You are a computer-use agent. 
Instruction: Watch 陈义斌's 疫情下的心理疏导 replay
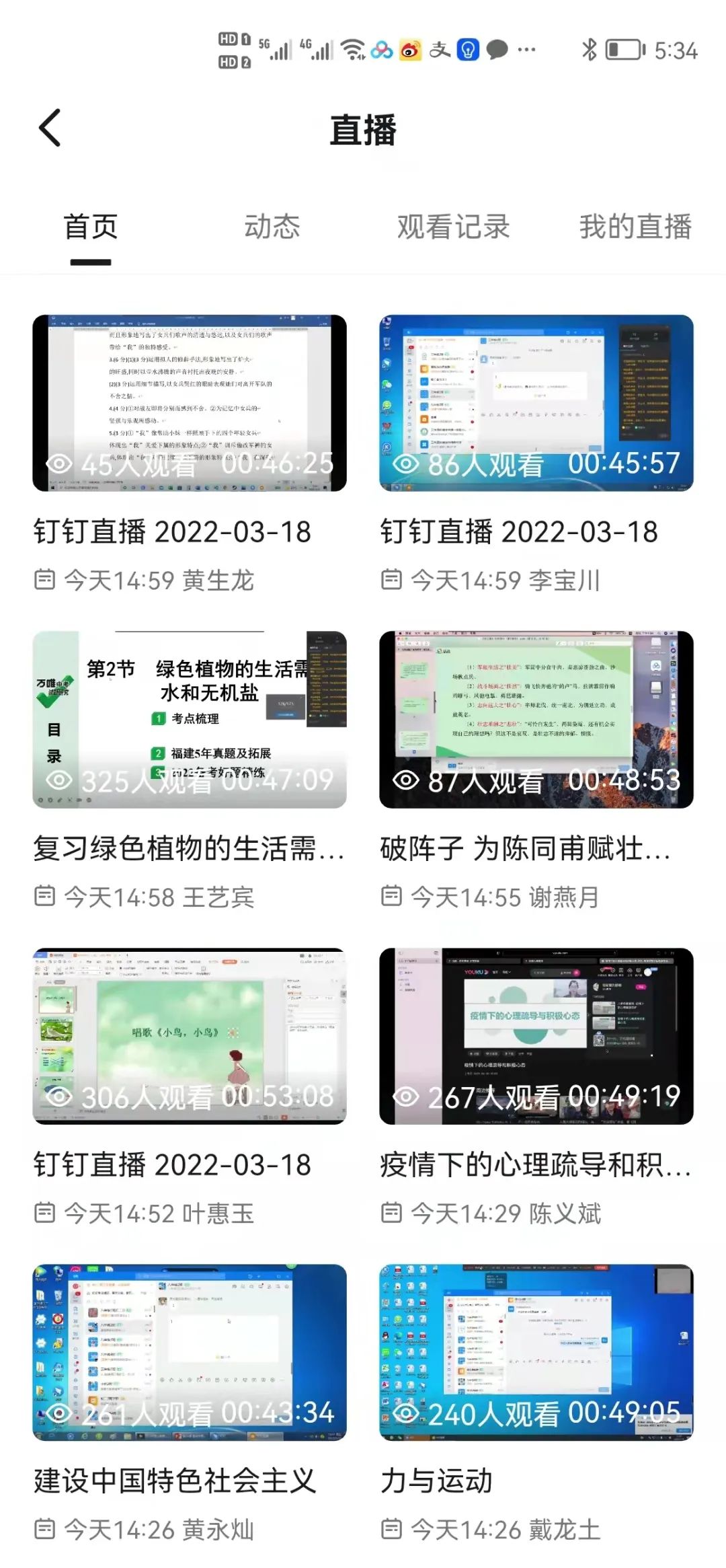[x=536, y=1036]
